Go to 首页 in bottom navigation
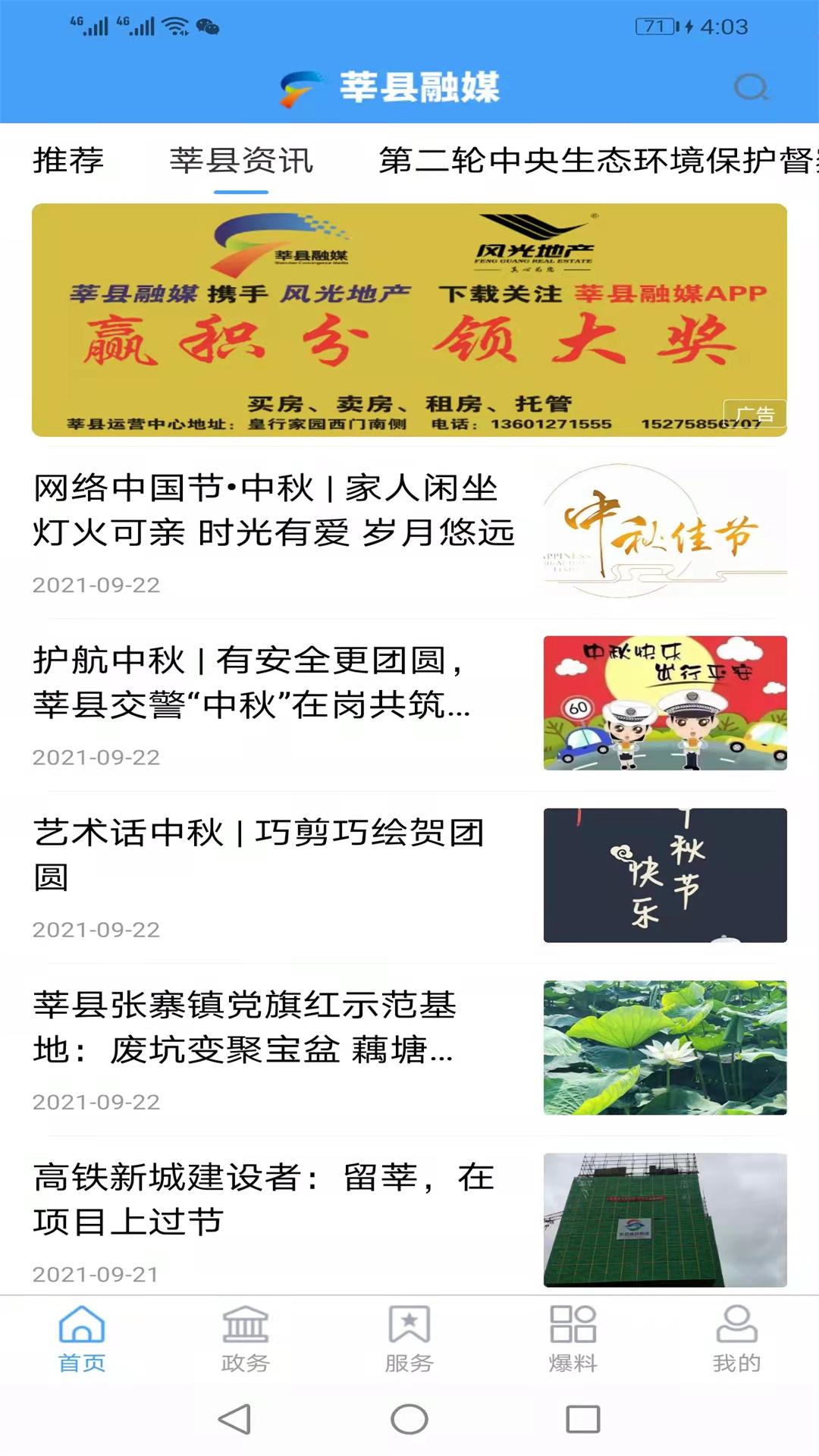Viewport: 819px width, 1456px height. pyautogui.click(x=82, y=1339)
